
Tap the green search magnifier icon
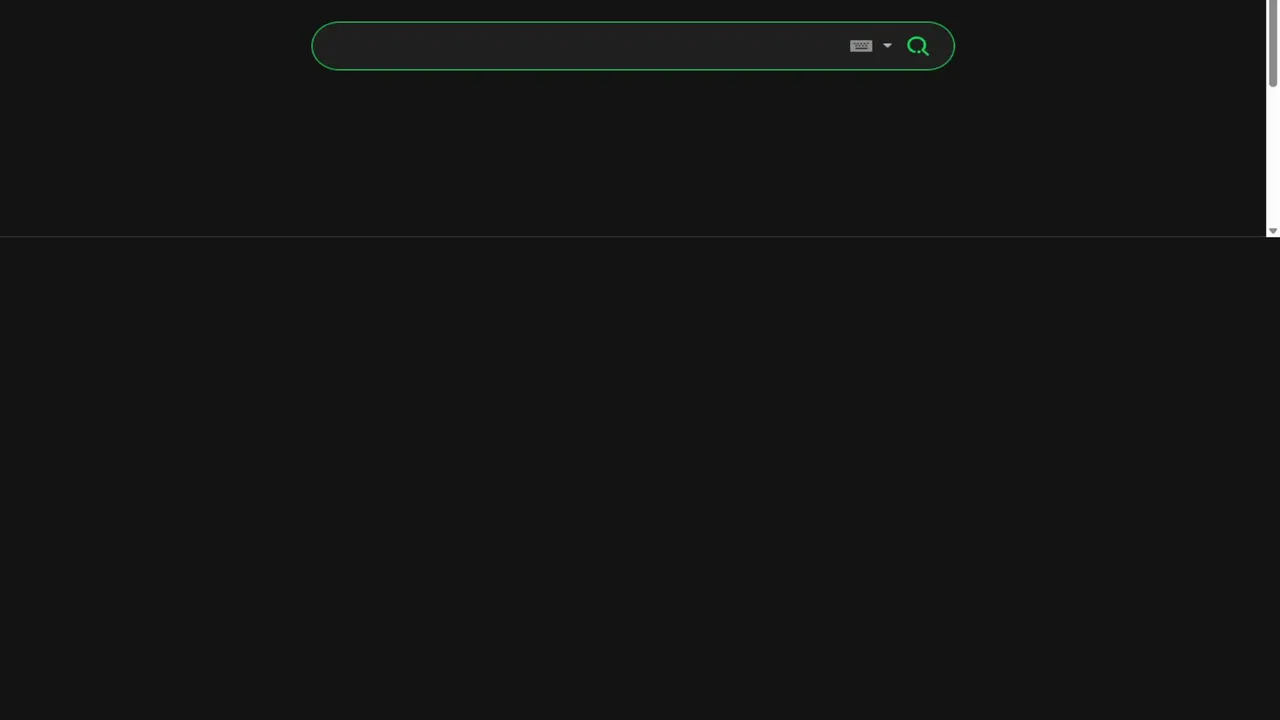(918, 46)
